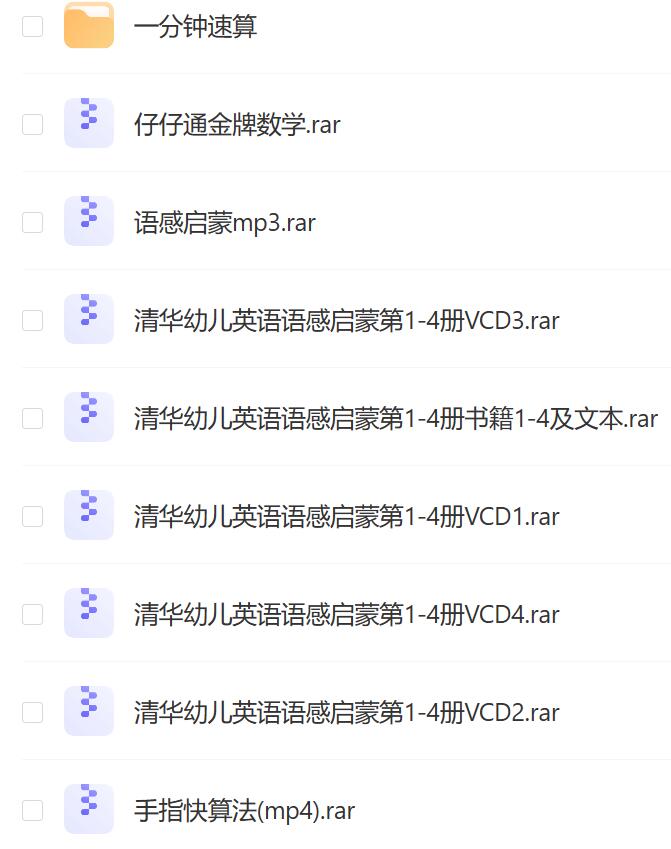Viewport: 671px width, 849px height.
Task: Open 语感启蒙mp3.rar file
Action: point(224,223)
